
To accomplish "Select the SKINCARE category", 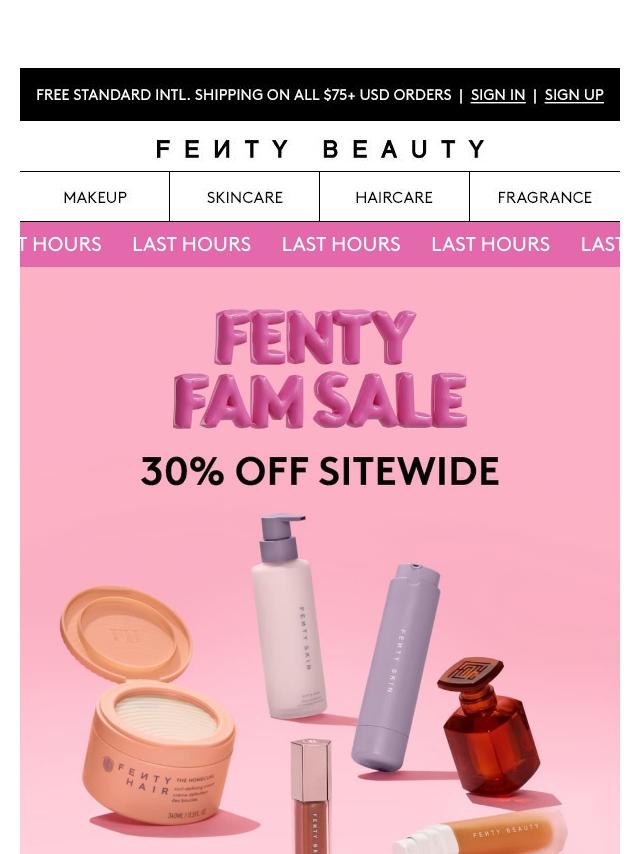I will (244, 197).
